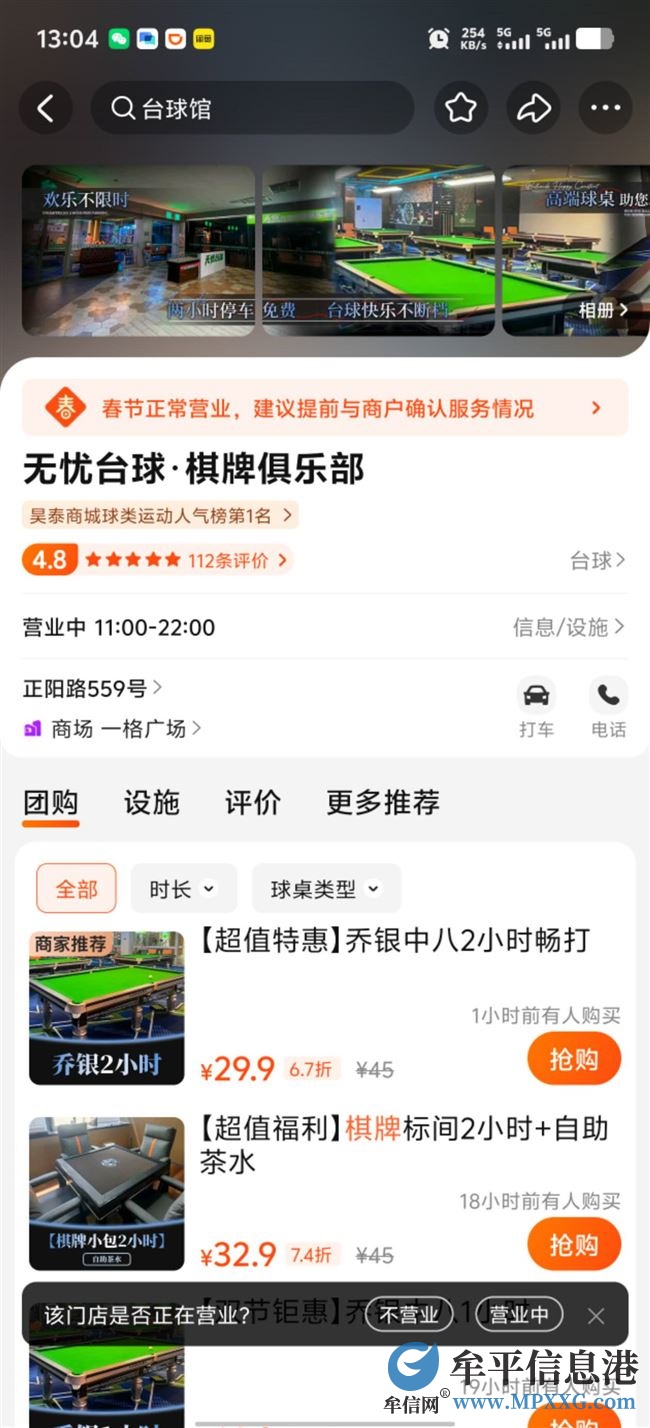Open 信息/设施 details
650x1428 pixels.
tap(568, 627)
